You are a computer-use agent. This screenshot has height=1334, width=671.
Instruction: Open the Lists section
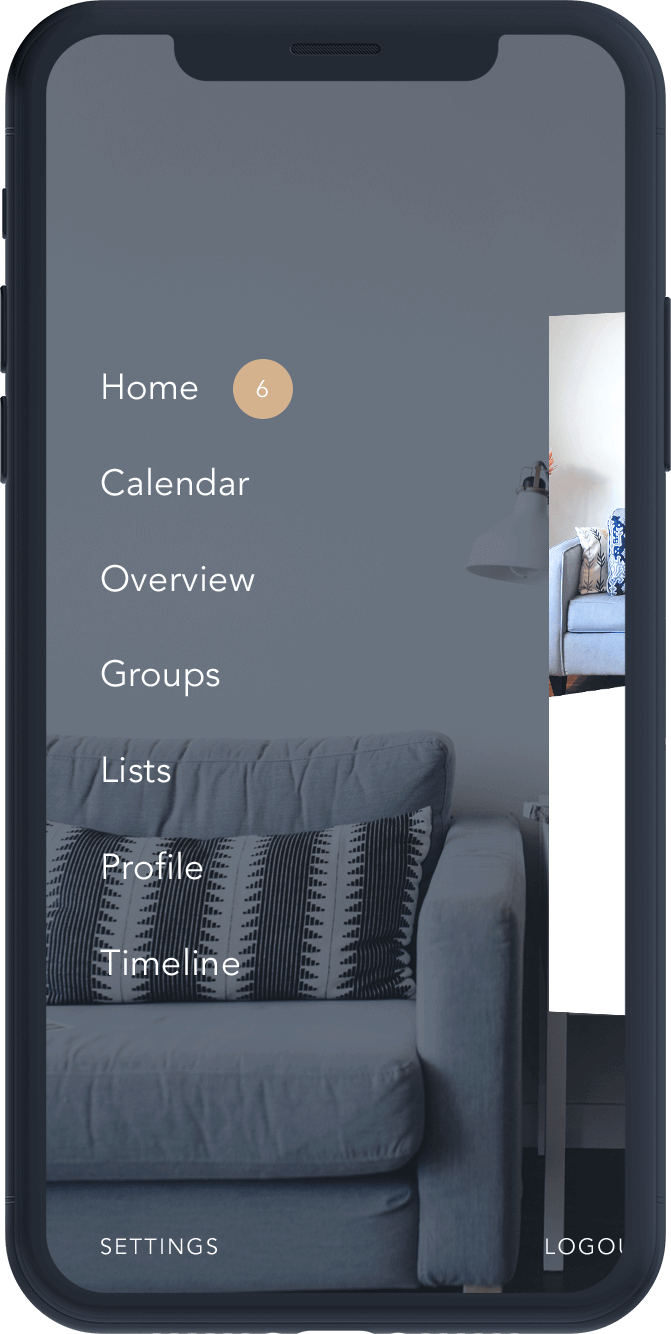(136, 772)
